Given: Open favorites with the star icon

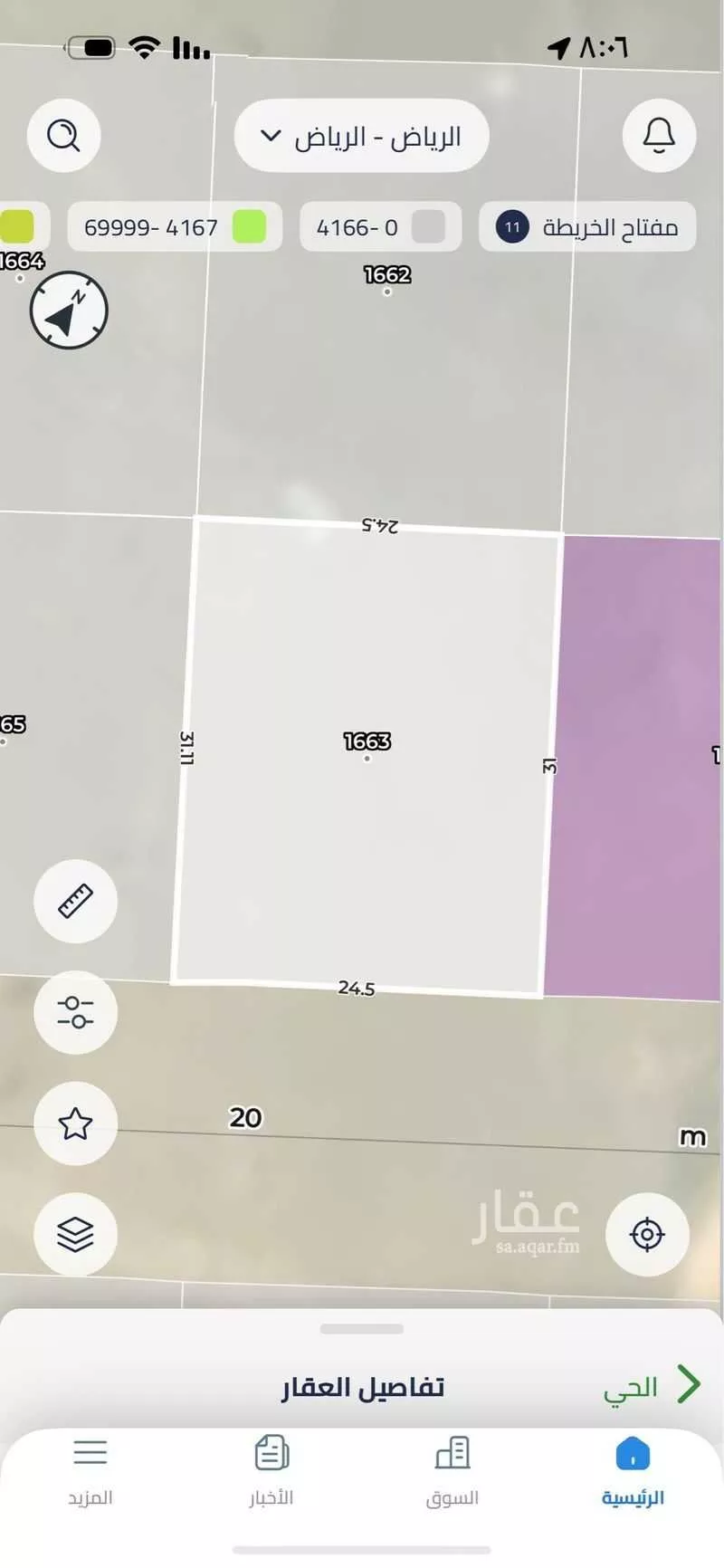Looking at the screenshot, I should pos(75,1123).
